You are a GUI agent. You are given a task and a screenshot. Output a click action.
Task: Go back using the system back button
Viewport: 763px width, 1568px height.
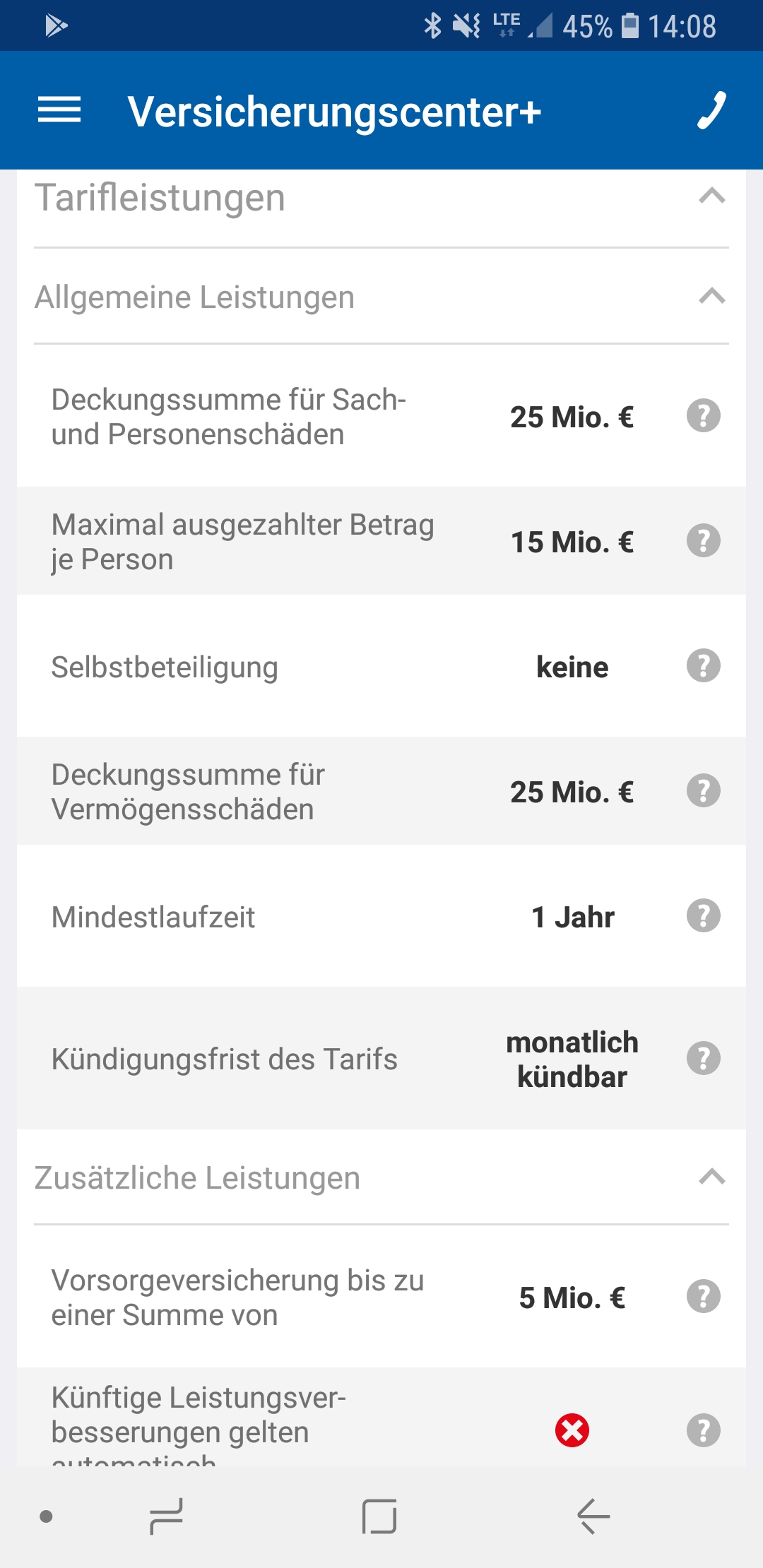[x=593, y=1516]
